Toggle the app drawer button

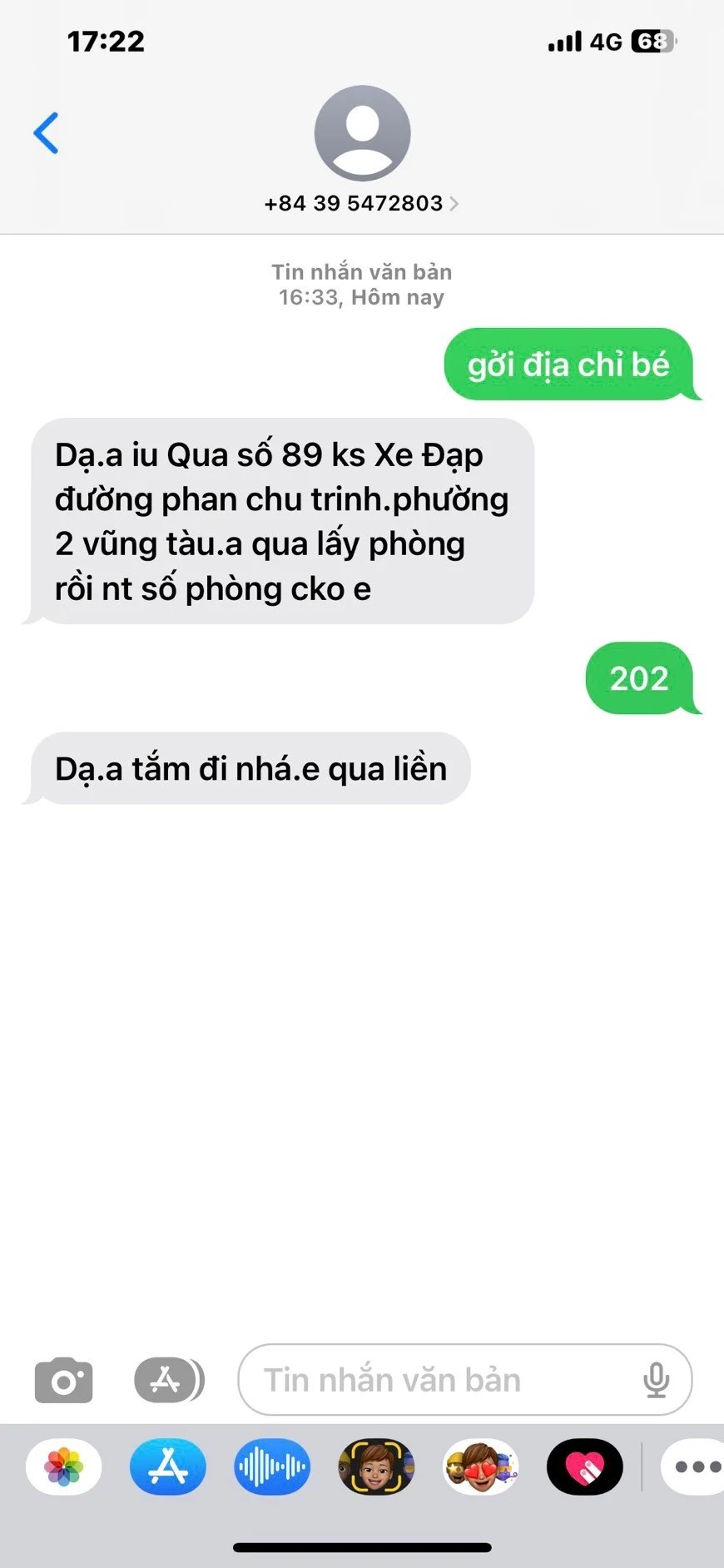pos(169,1380)
